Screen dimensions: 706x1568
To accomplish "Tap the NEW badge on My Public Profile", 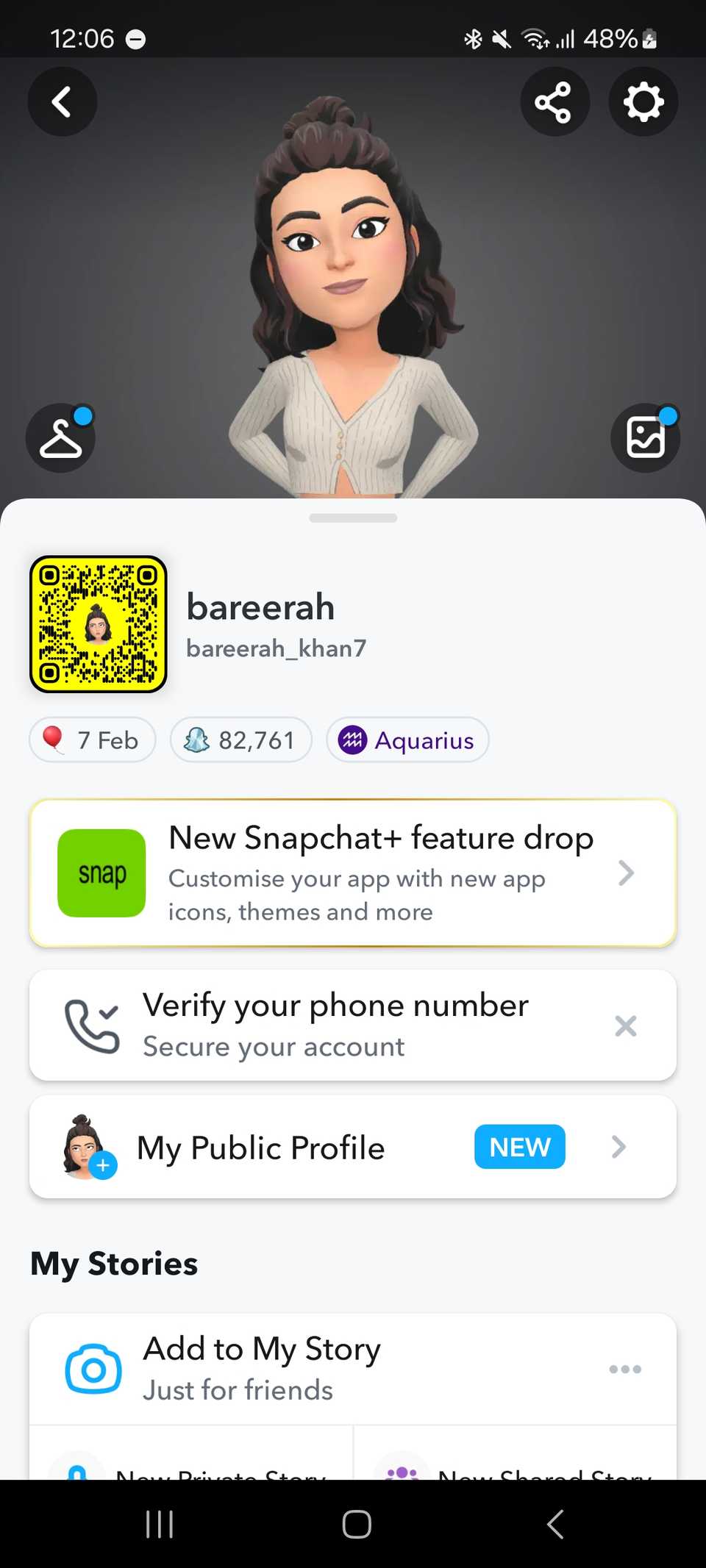I will tap(519, 1147).
